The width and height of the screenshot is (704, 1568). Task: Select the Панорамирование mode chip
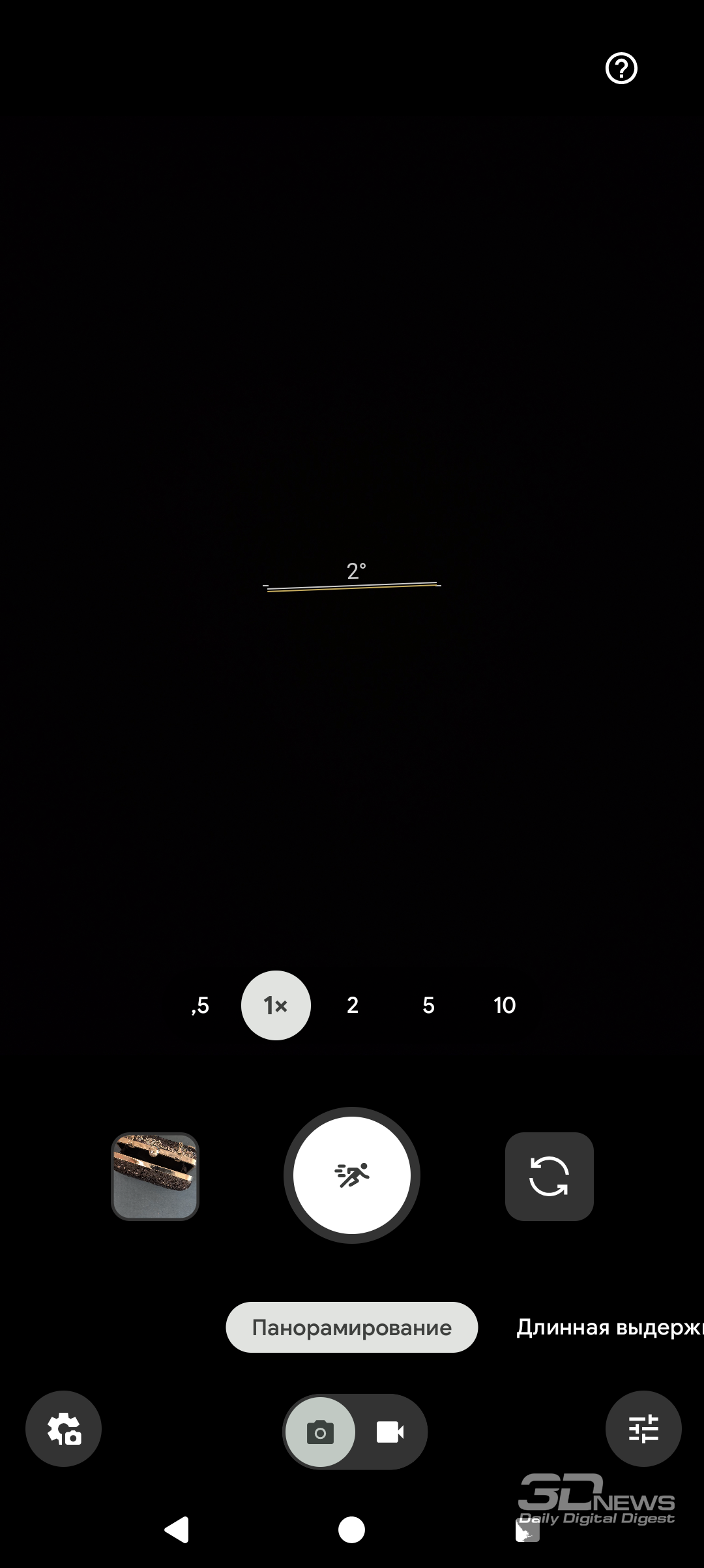coord(352,1327)
